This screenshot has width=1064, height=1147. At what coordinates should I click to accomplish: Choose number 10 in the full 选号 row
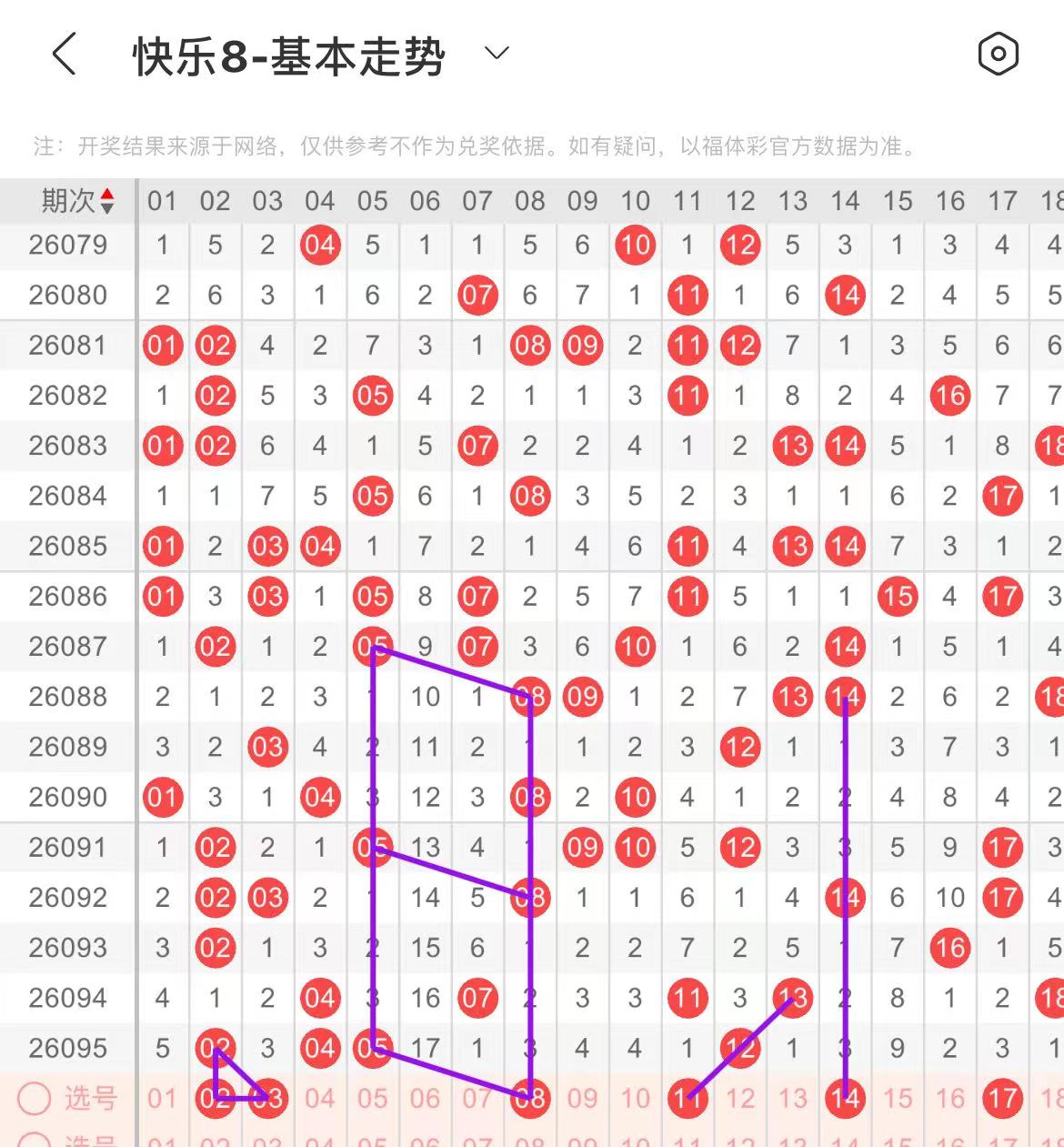tap(635, 1098)
